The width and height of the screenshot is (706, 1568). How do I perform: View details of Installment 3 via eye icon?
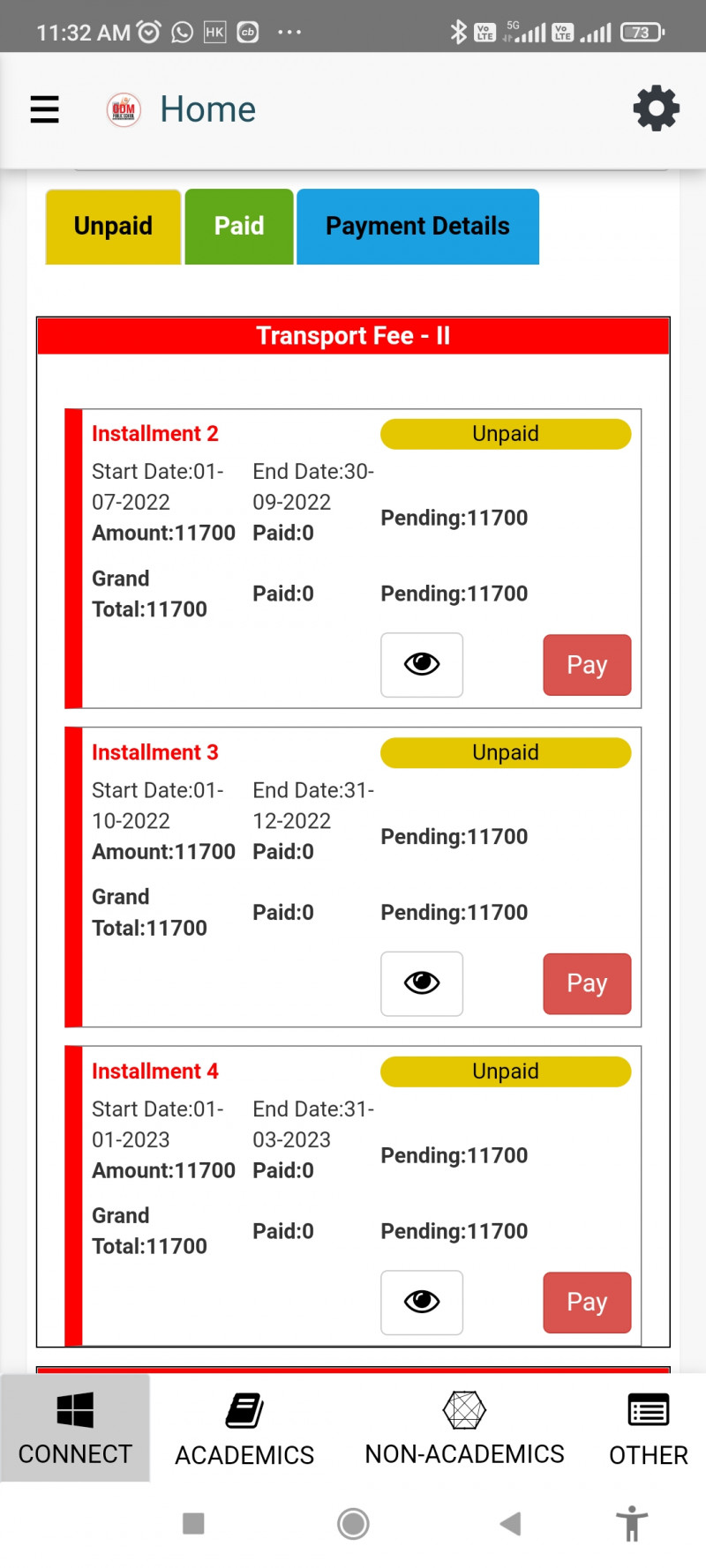422,983
